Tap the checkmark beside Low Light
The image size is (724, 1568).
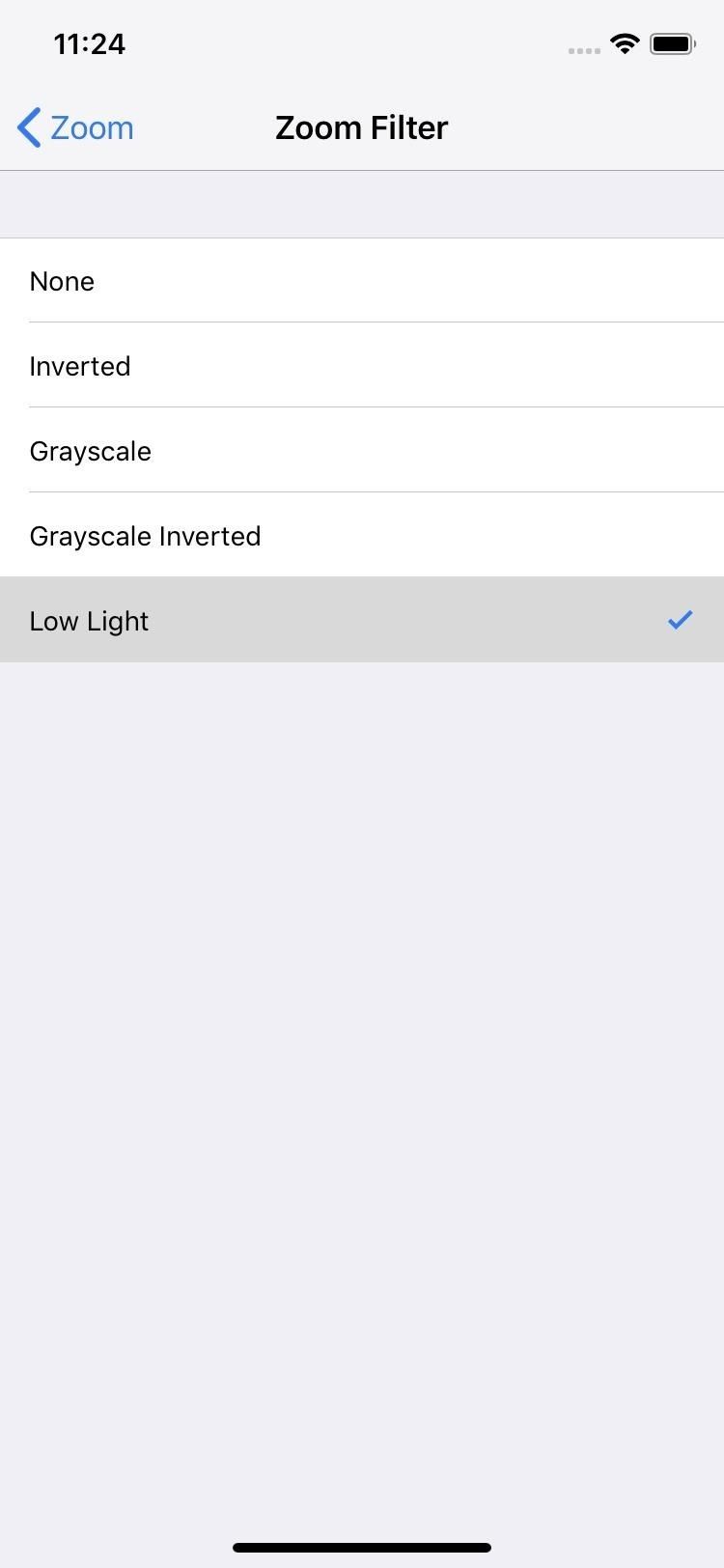click(680, 620)
